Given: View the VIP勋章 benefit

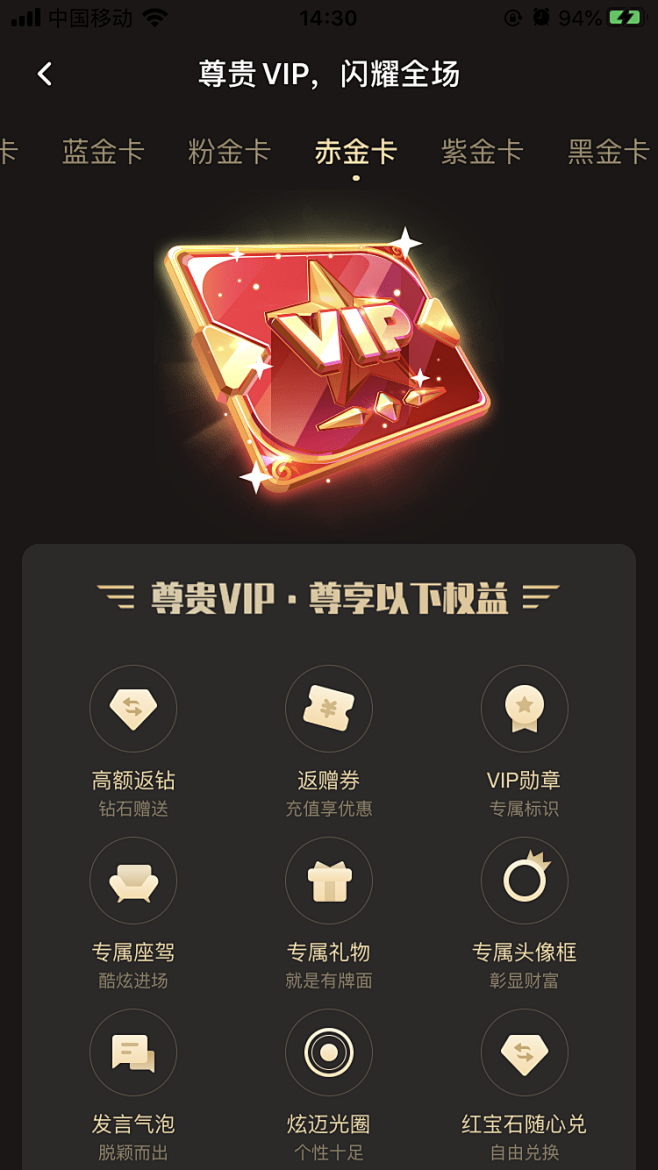Looking at the screenshot, I should point(524,741).
